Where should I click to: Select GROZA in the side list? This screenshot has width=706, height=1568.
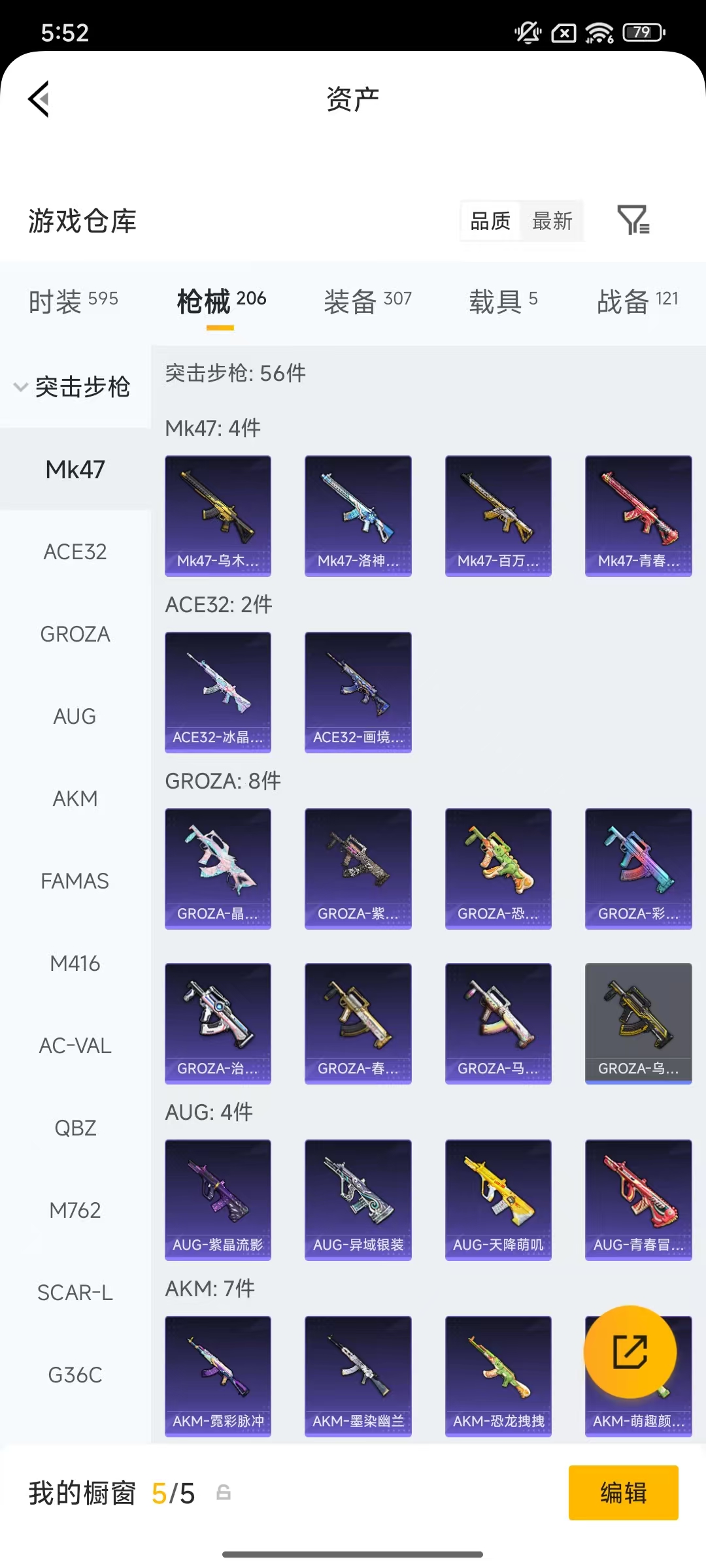coord(75,634)
